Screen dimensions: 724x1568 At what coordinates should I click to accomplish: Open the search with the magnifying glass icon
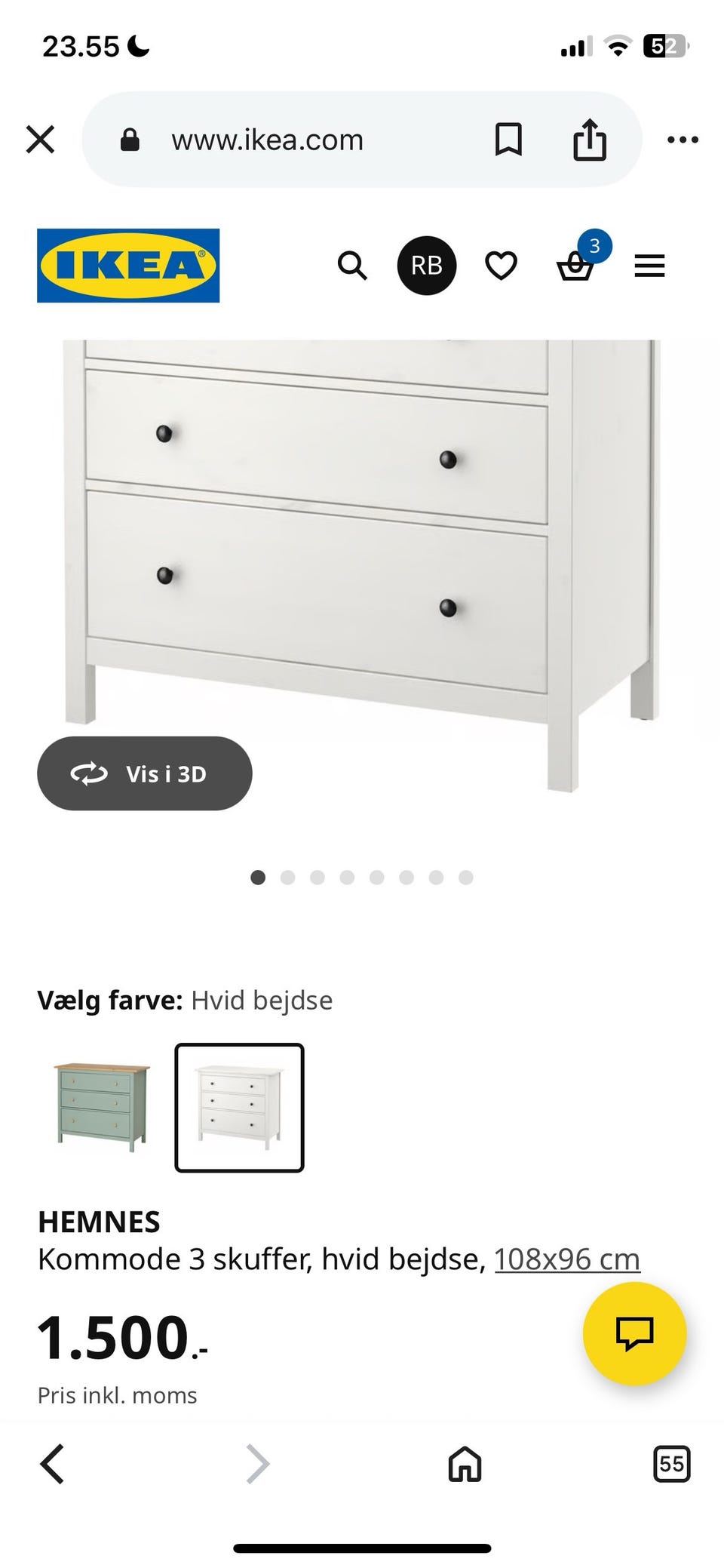pos(353,266)
